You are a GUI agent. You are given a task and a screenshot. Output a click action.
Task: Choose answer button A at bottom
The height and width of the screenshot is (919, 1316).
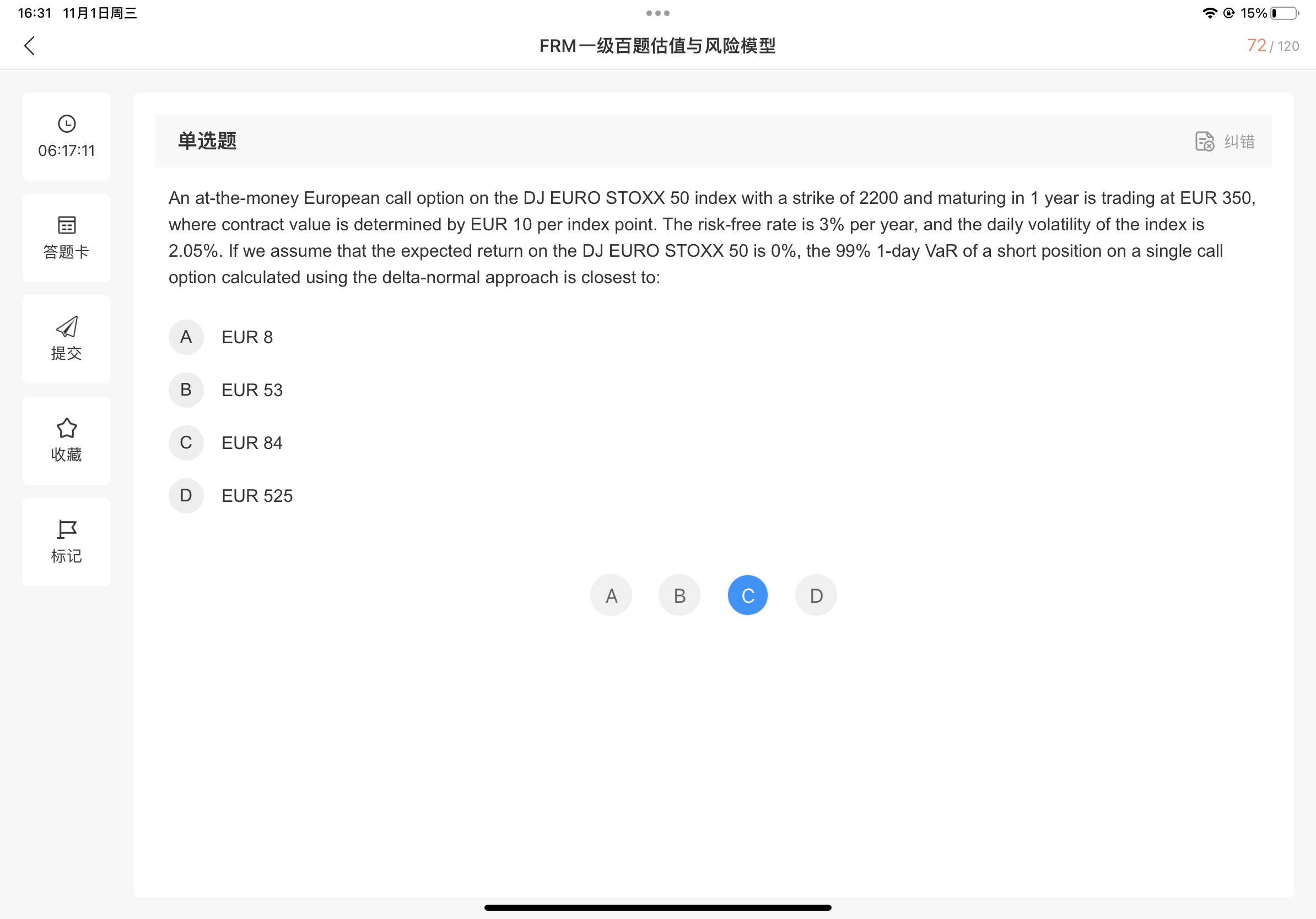point(611,595)
